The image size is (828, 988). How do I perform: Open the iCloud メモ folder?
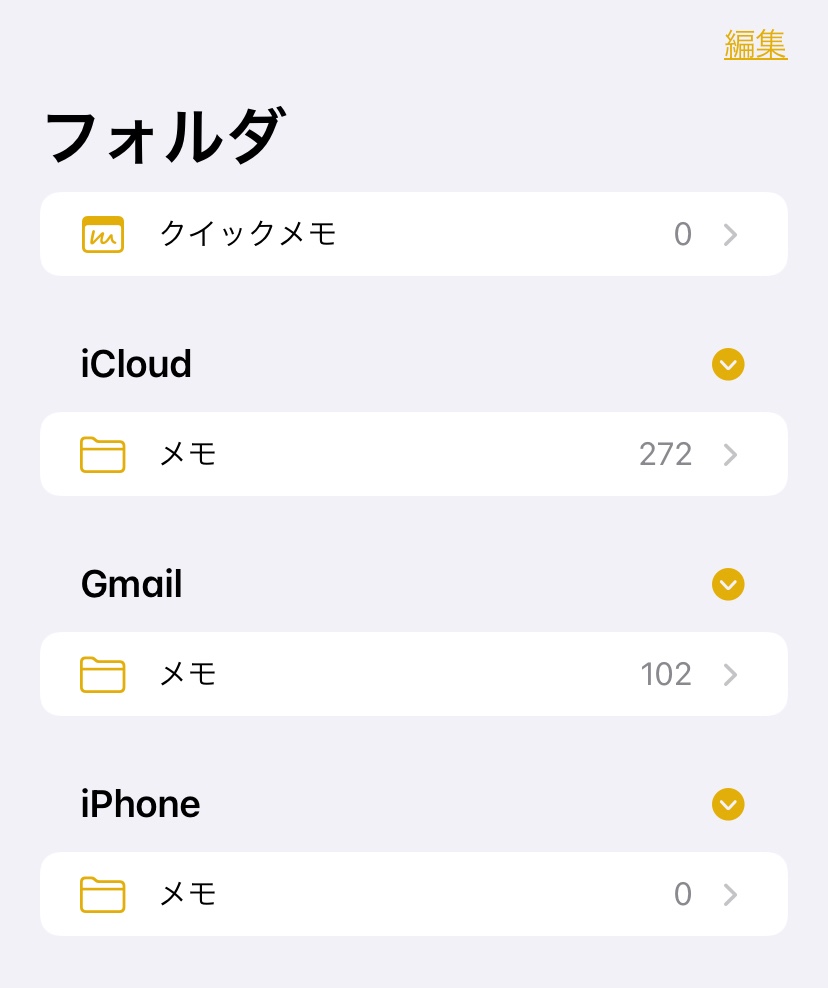413,454
